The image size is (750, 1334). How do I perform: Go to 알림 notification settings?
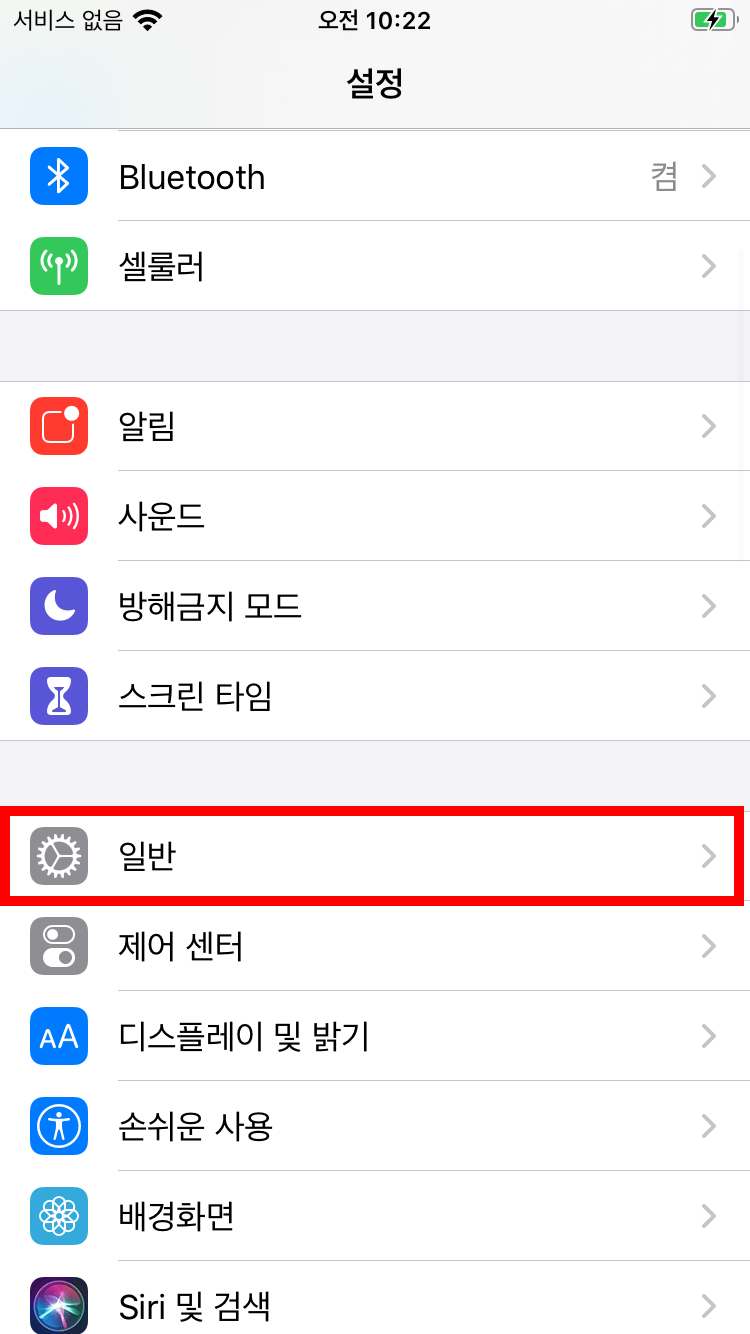coord(375,427)
